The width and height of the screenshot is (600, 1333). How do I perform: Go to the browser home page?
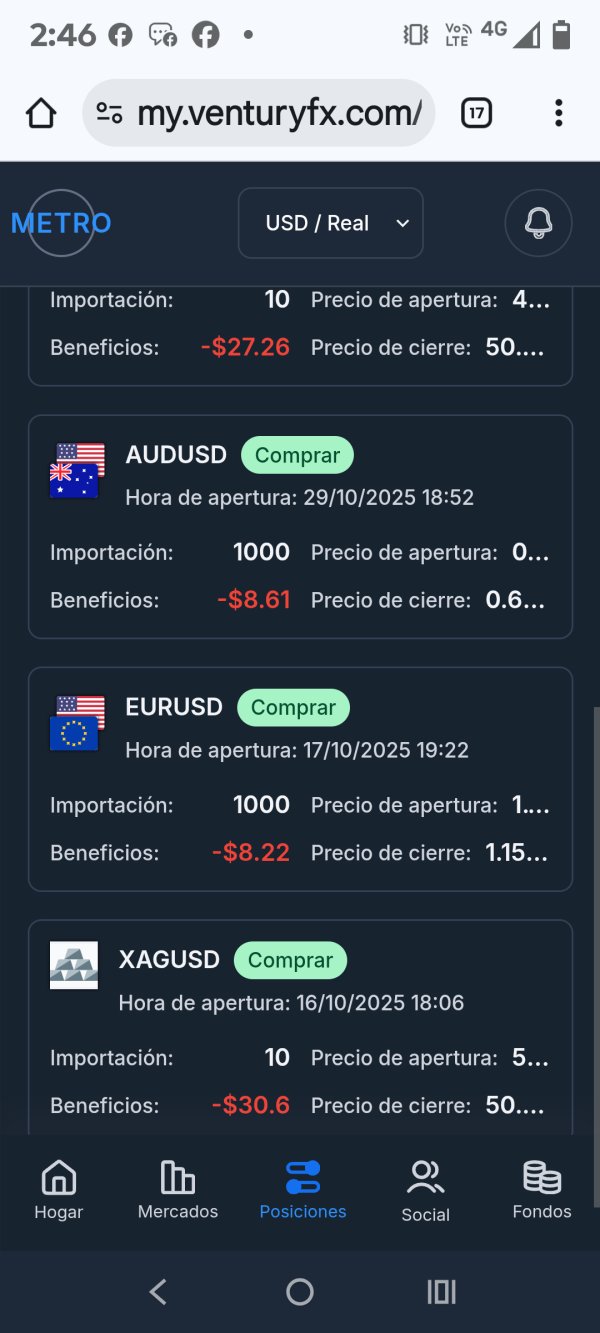41,114
